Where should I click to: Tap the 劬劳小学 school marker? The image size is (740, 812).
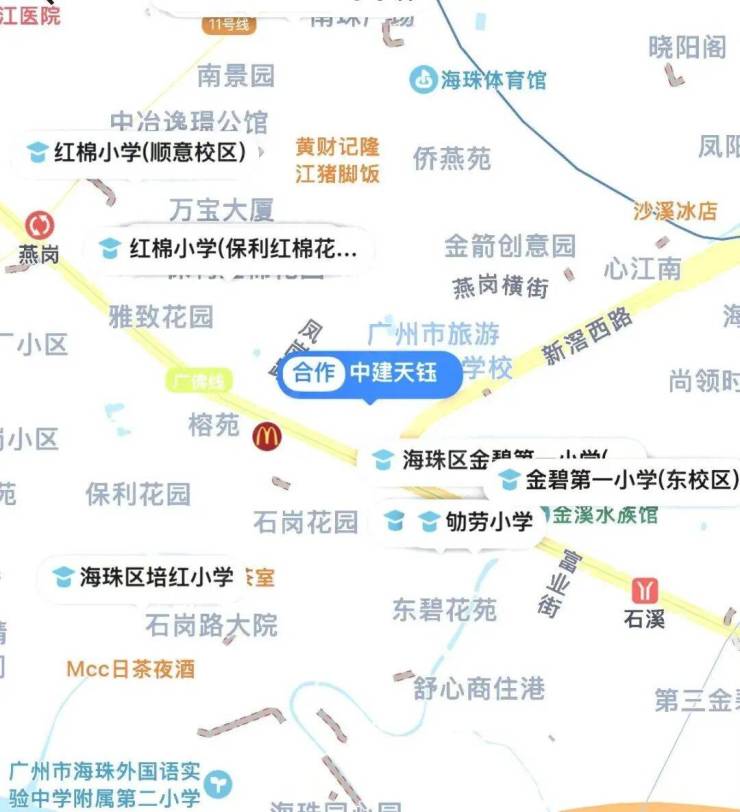tap(475, 521)
